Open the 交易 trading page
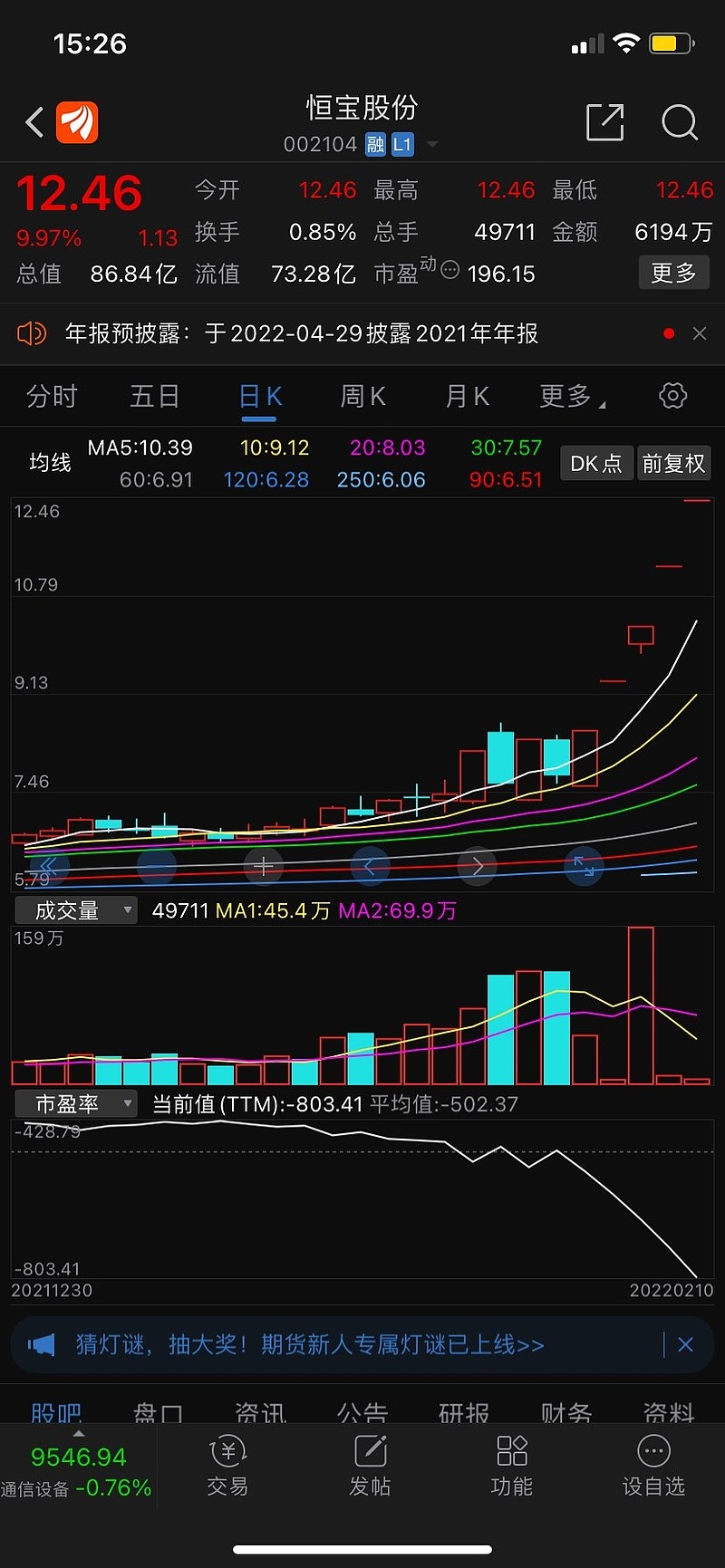Screen dimensions: 725x1568 coord(227,1466)
